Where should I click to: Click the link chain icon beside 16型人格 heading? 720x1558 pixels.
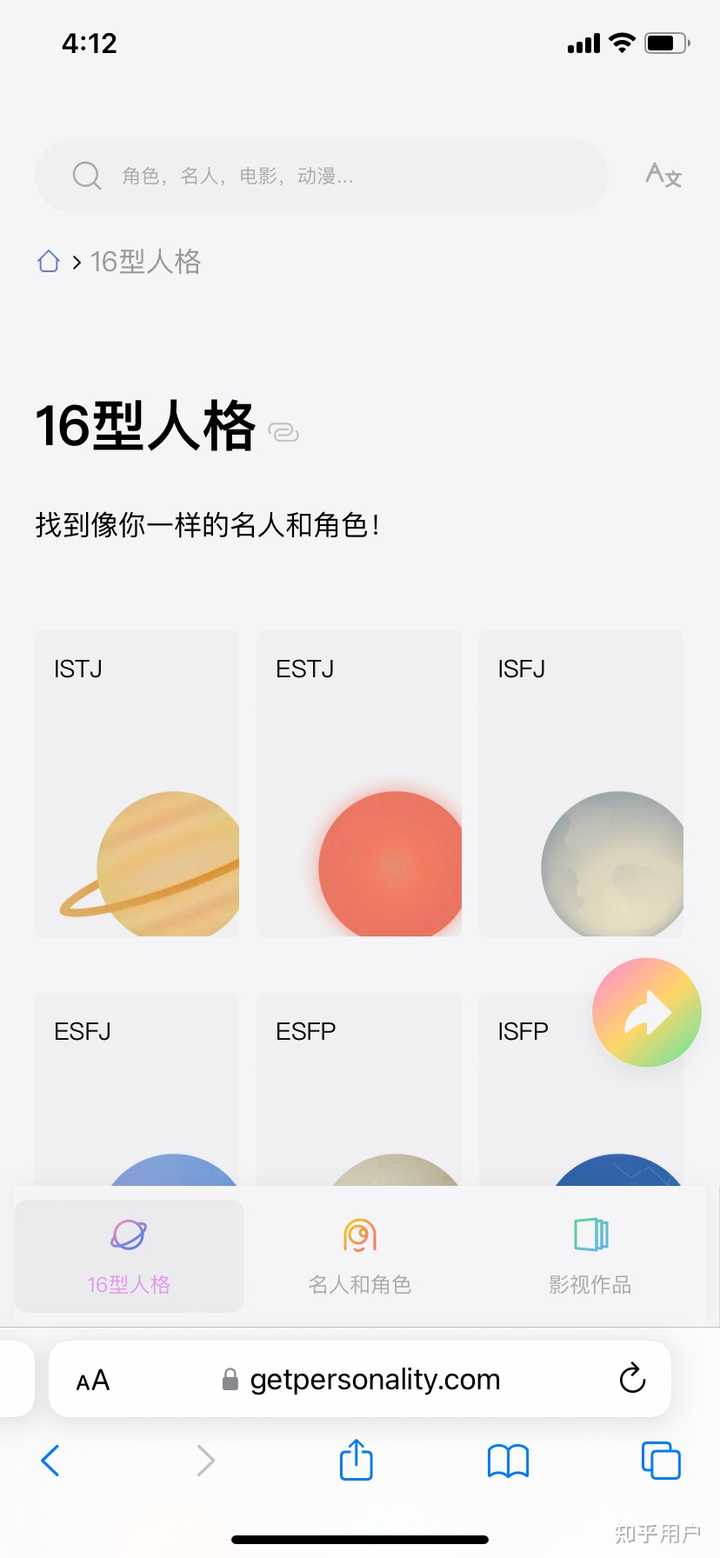coord(283,431)
